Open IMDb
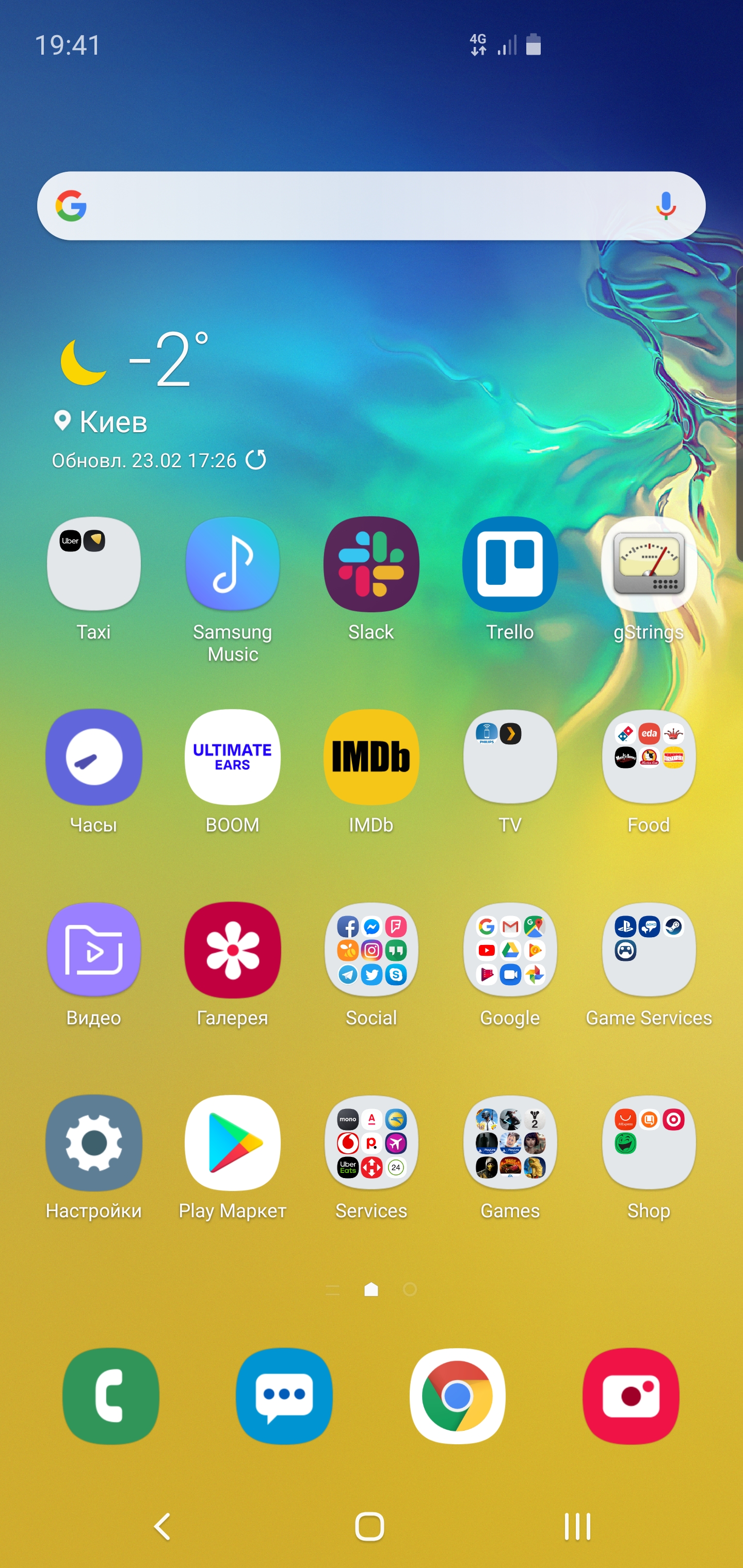The height and width of the screenshot is (1568, 743). (x=371, y=757)
